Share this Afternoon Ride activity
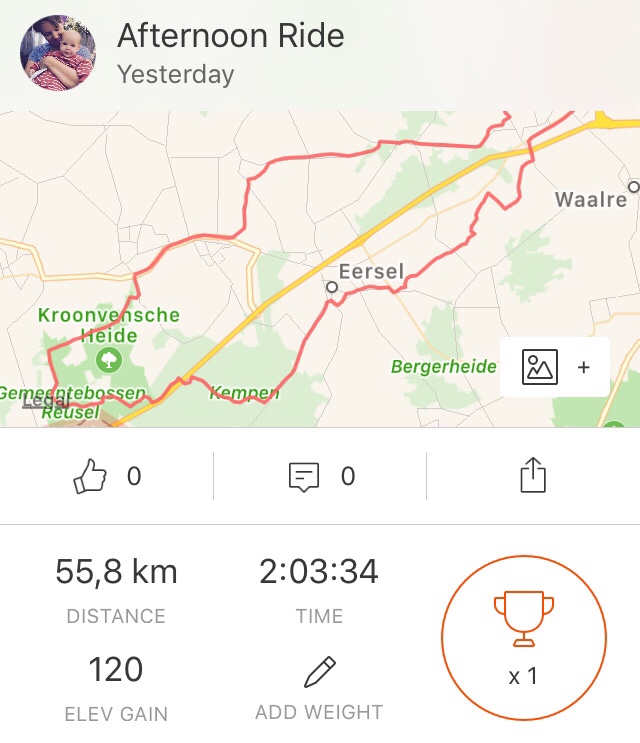Image resolution: width=640 pixels, height=743 pixels. (x=534, y=475)
